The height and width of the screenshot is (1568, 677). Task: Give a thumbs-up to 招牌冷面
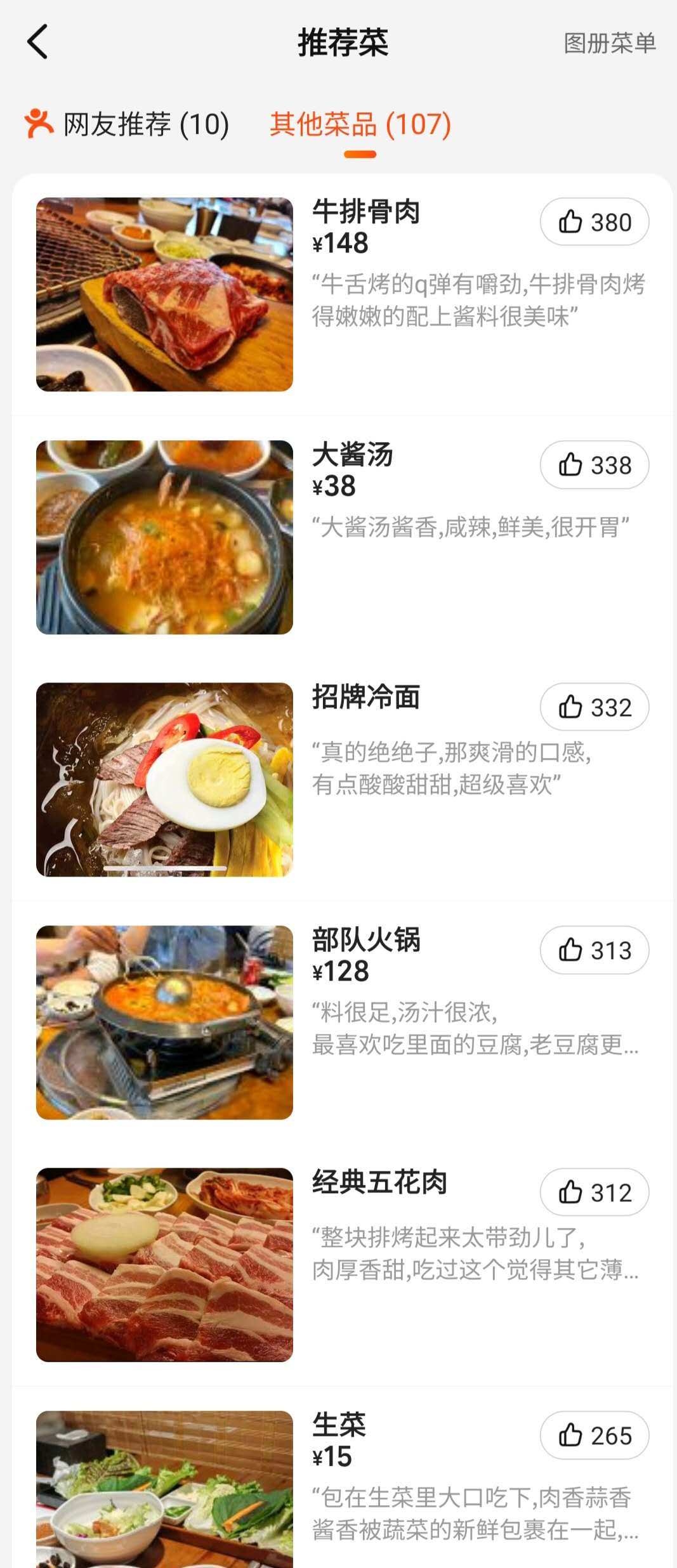tap(593, 706)
